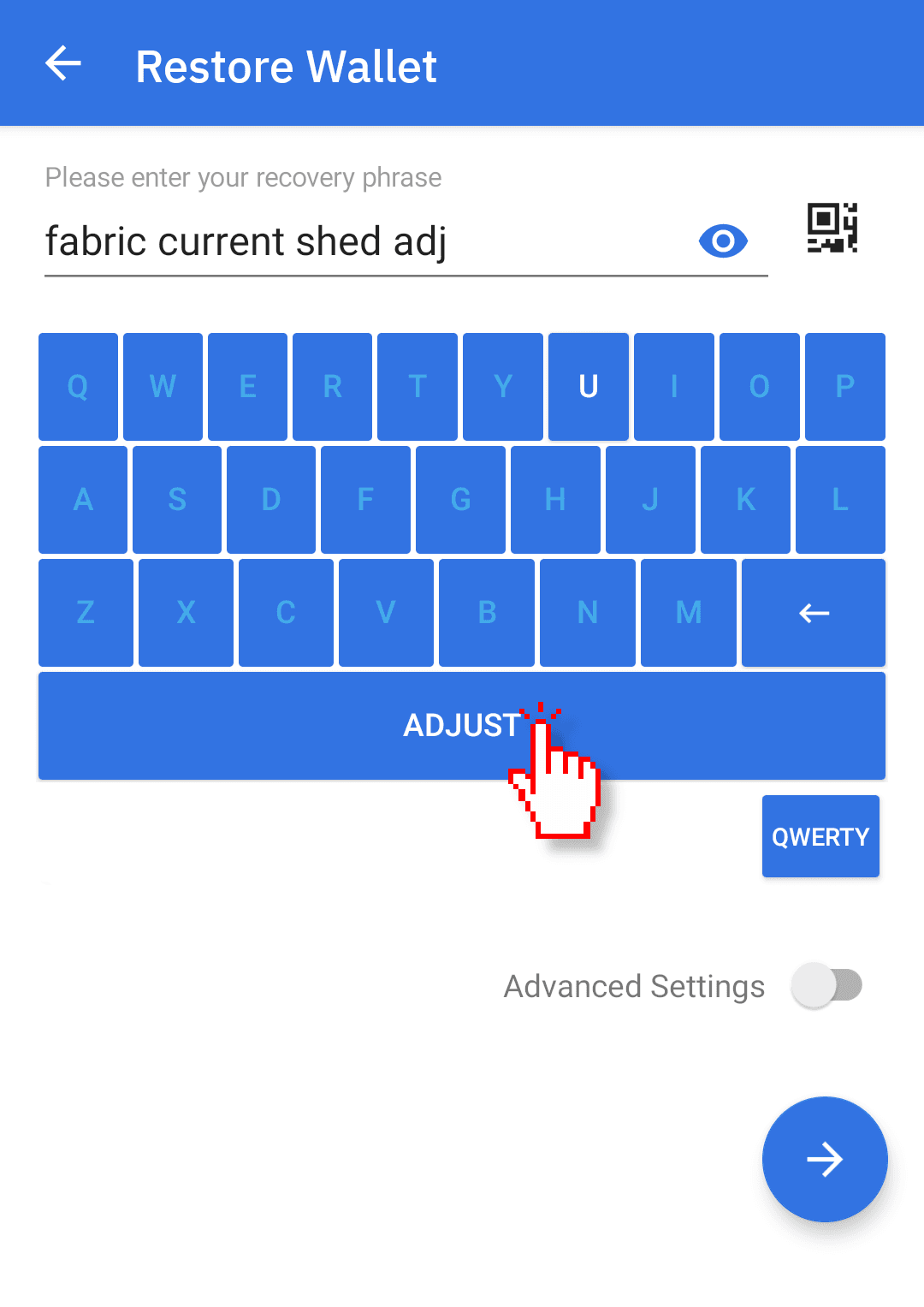Viewport: 924px width, 1307px height.
Task: Scan recovery phrase with QR code icon
Action: click(832, 229)
